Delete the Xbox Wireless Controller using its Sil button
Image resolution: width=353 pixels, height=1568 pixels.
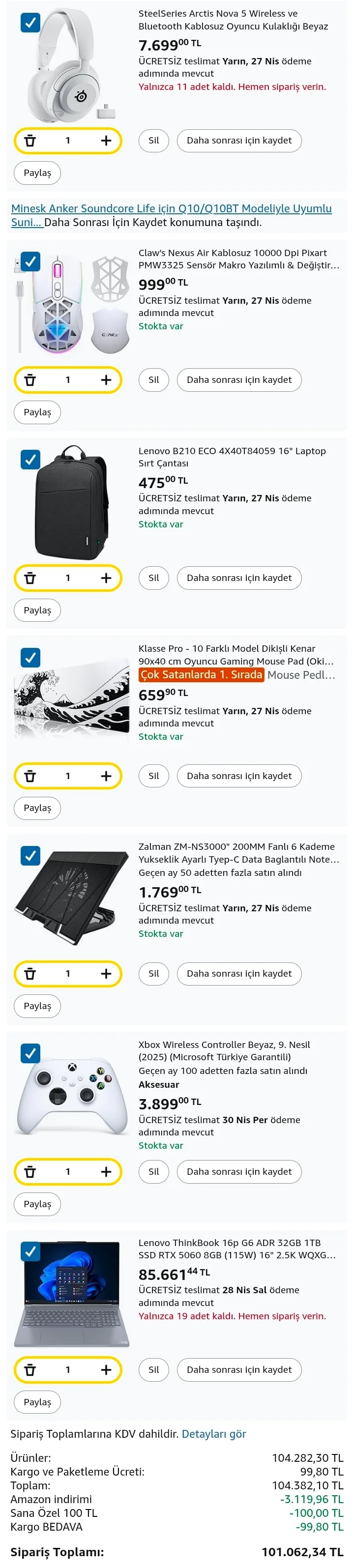click(153, 1171)
